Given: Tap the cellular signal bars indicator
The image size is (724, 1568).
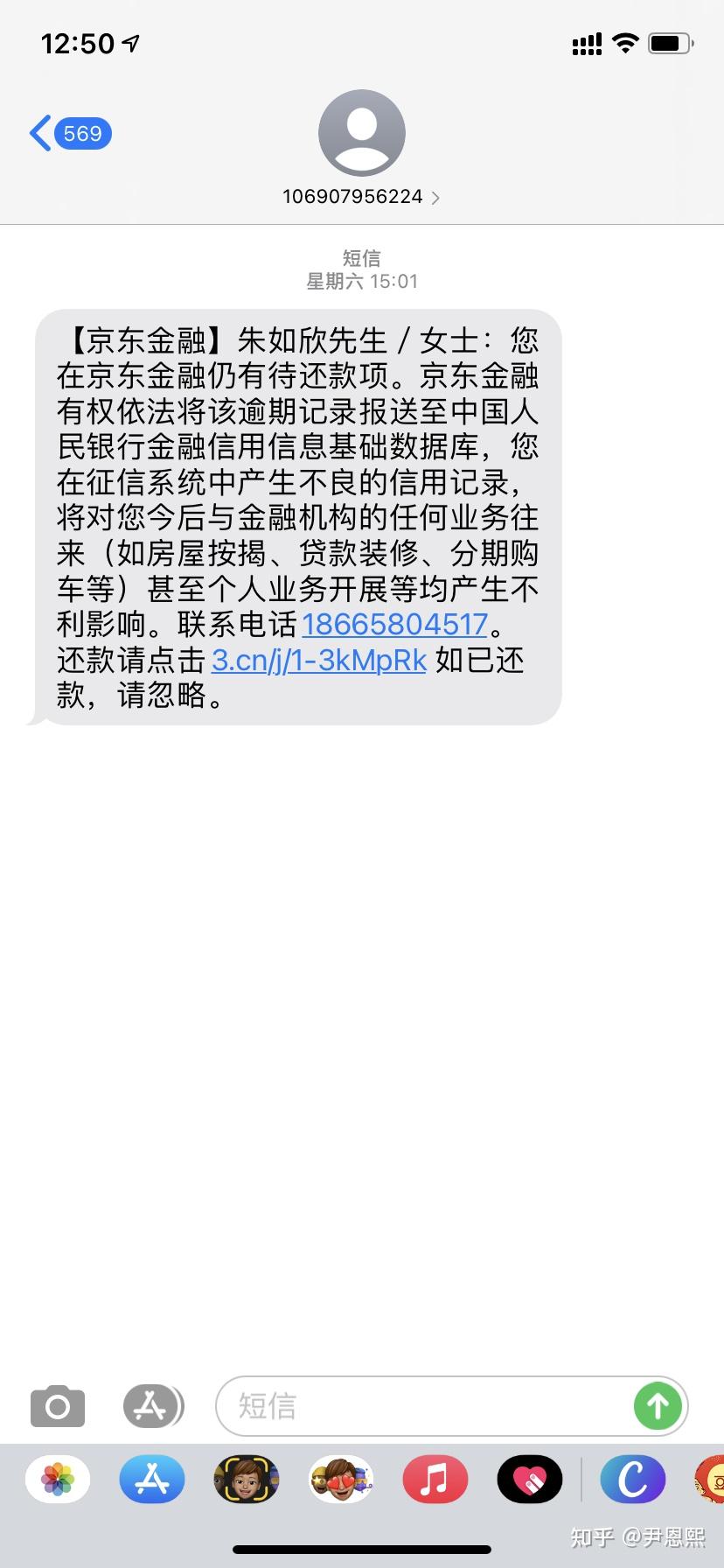Looking at the screenshot, I should [584, 42].
